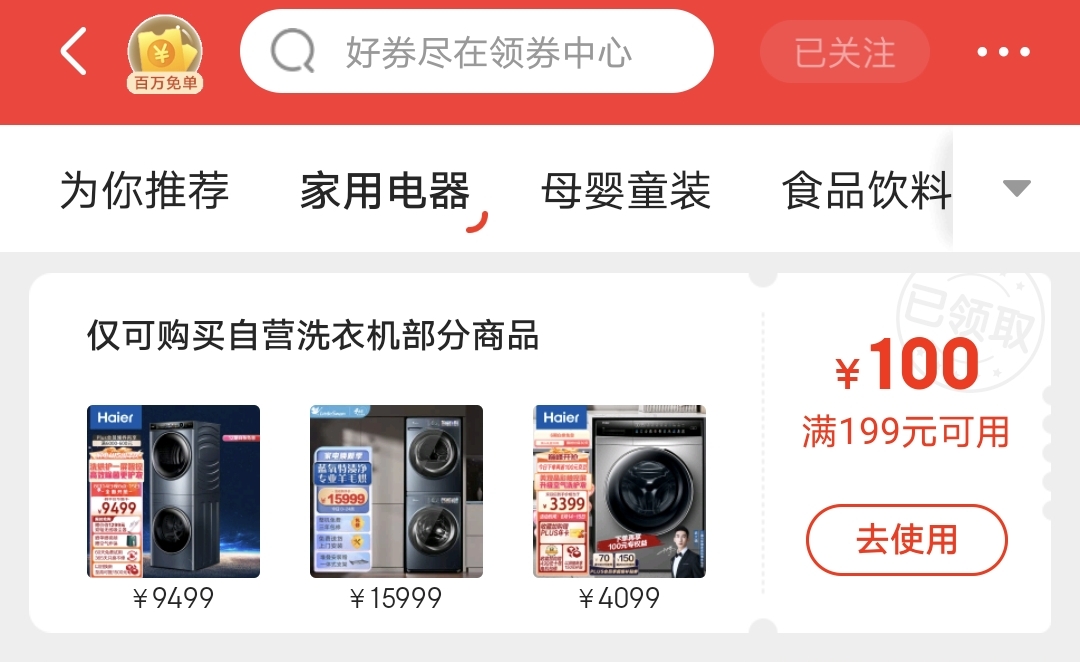Screen dimensions: 1080x662
Task: Switch to the 为你推荐 tab
Action: [145, 190]
